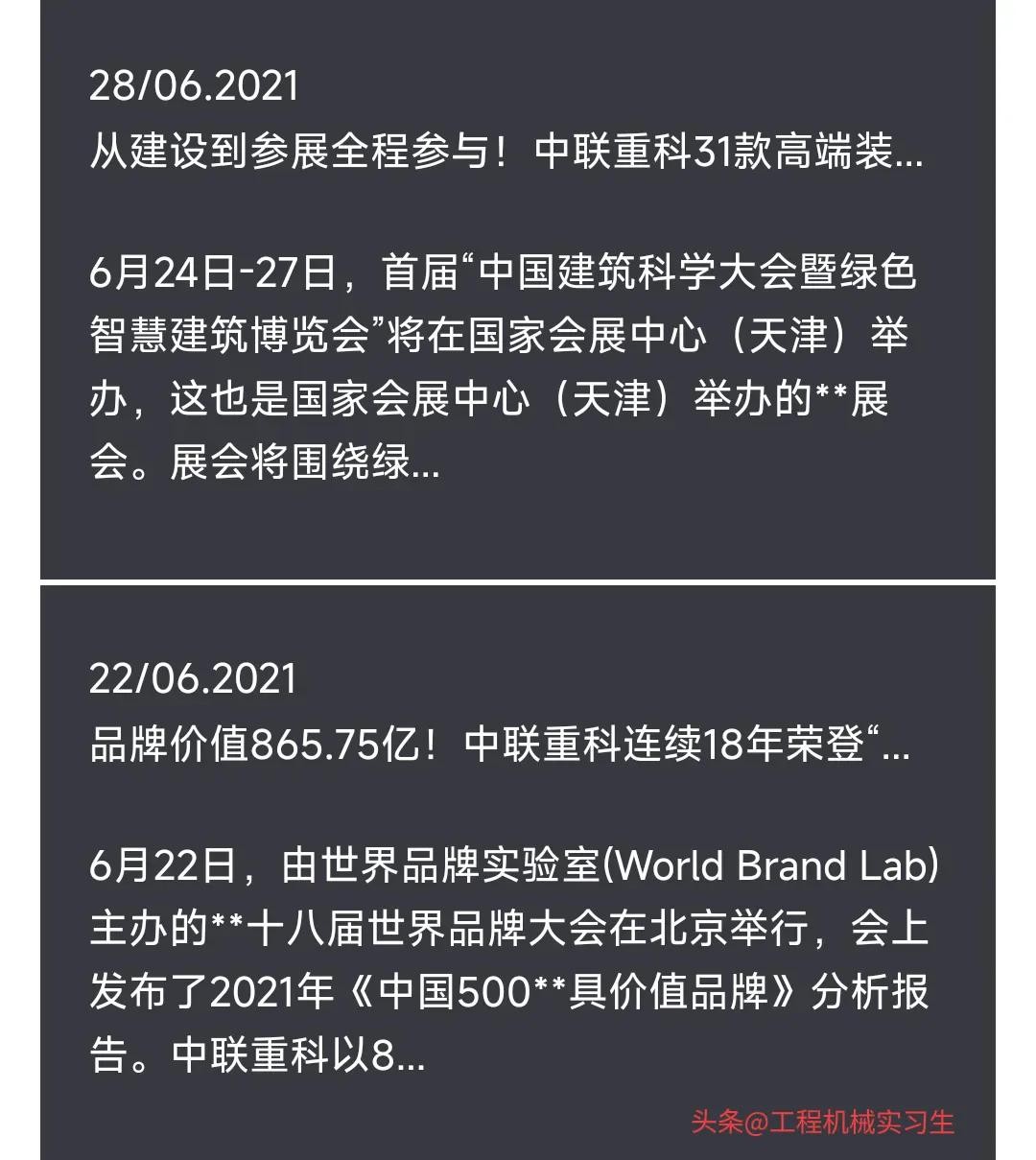Open the 22/06.2021 品牌价值865.75亿 news card
The height and width of the screenshot is (1160, 1036).
(499, 746)
